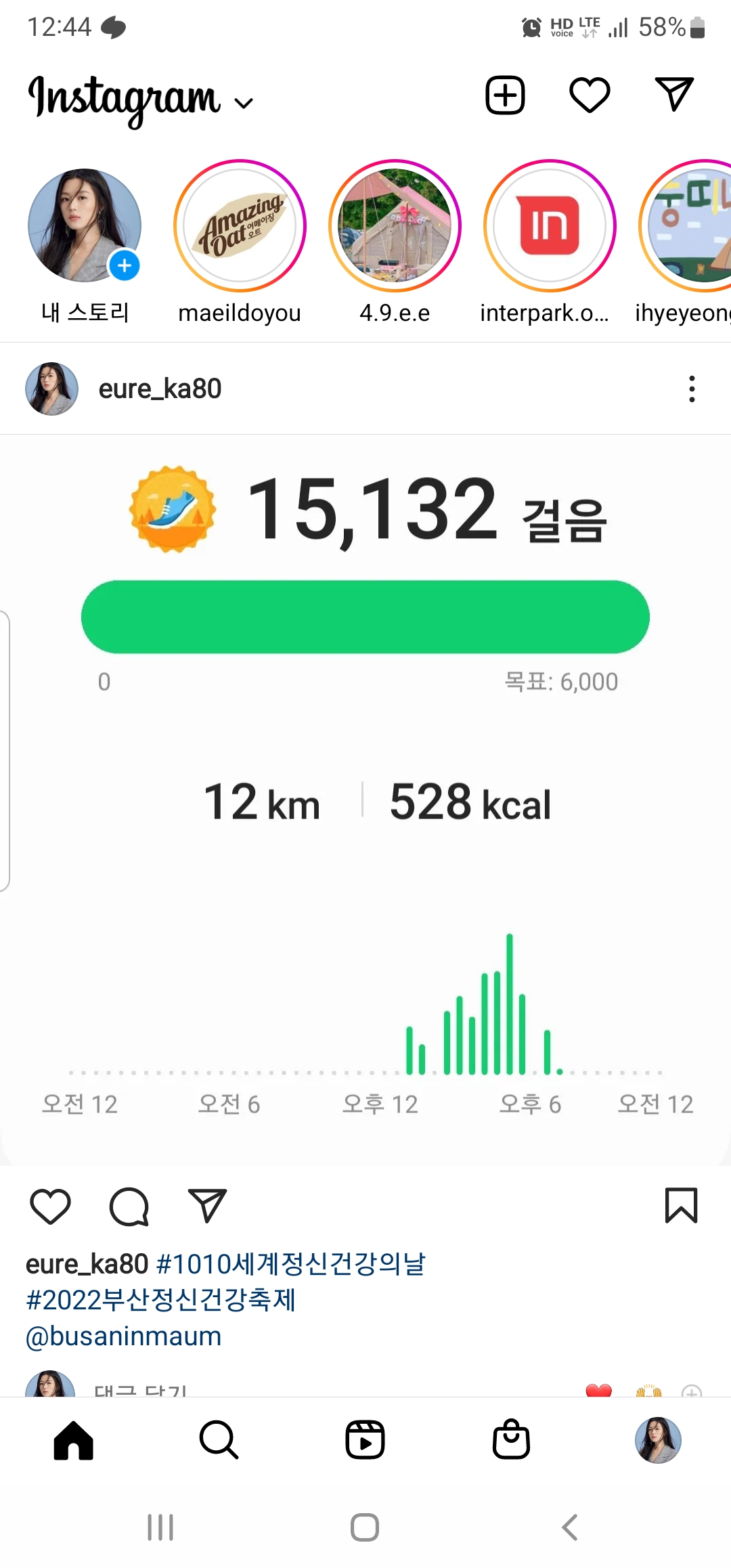Switch to the Reels tab
This screenshot has width=731, height=1568.
365,1439
